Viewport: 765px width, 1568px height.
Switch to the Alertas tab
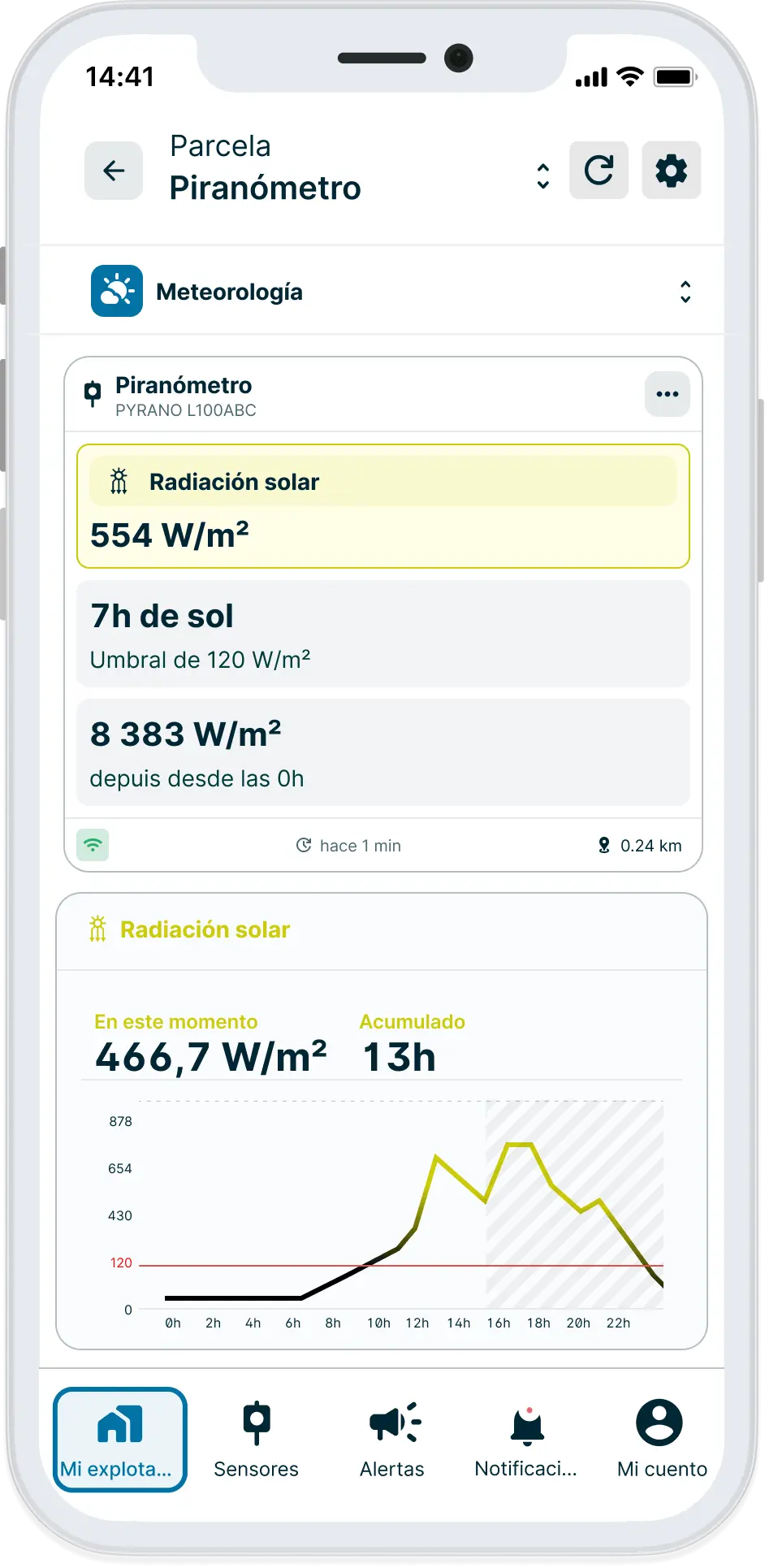coord(392,1440)
